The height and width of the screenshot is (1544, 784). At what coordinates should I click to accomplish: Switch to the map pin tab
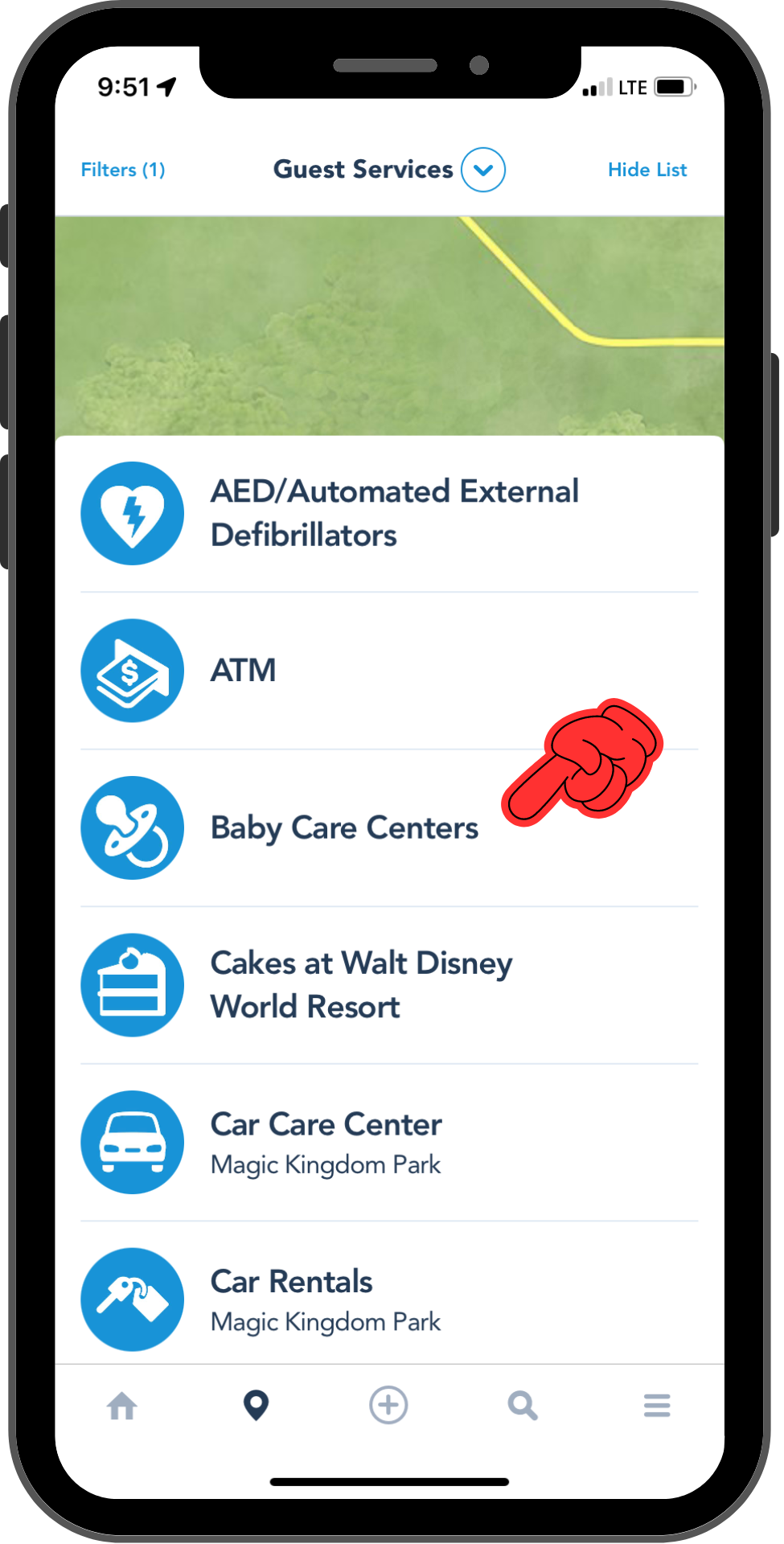click(256, 1406)
